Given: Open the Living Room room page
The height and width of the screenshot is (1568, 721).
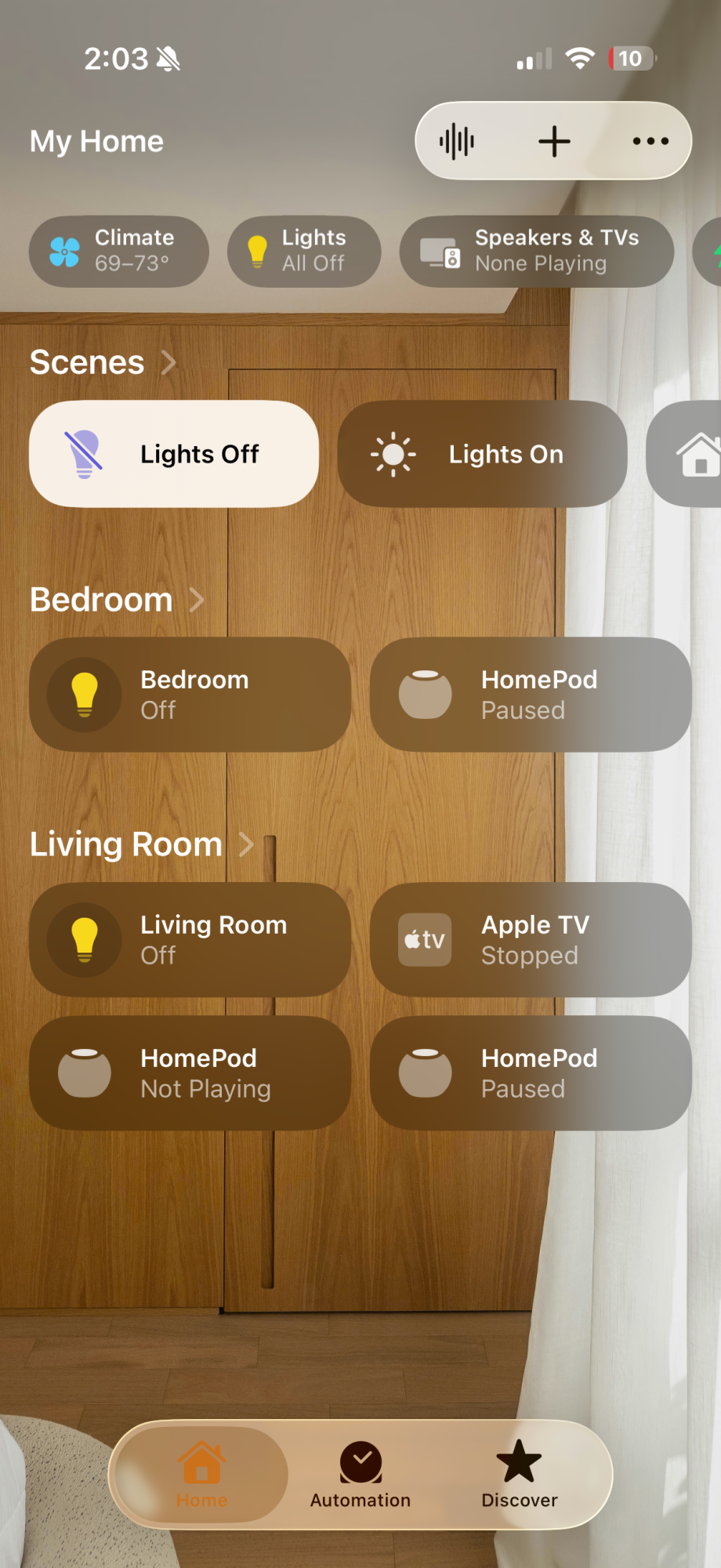Looking at the screenshot, I should [x=141, y=845].
